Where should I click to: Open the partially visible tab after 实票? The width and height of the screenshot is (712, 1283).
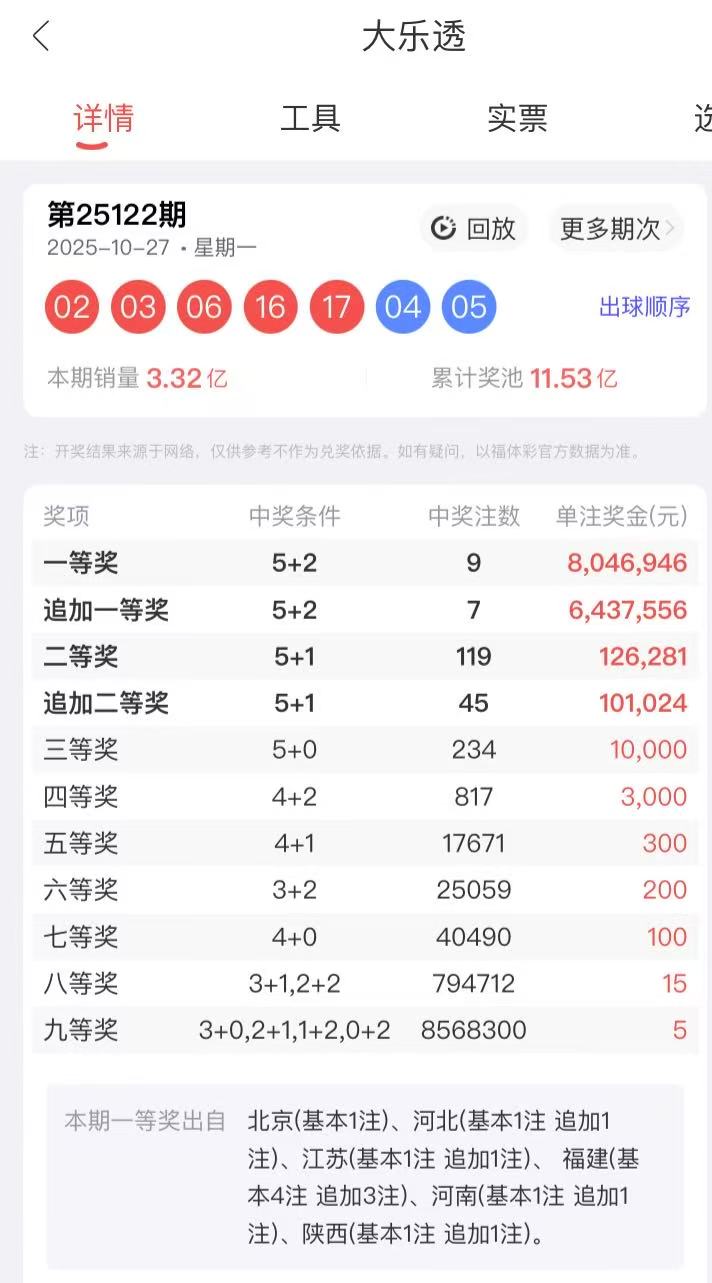click(x=702, y=118)
